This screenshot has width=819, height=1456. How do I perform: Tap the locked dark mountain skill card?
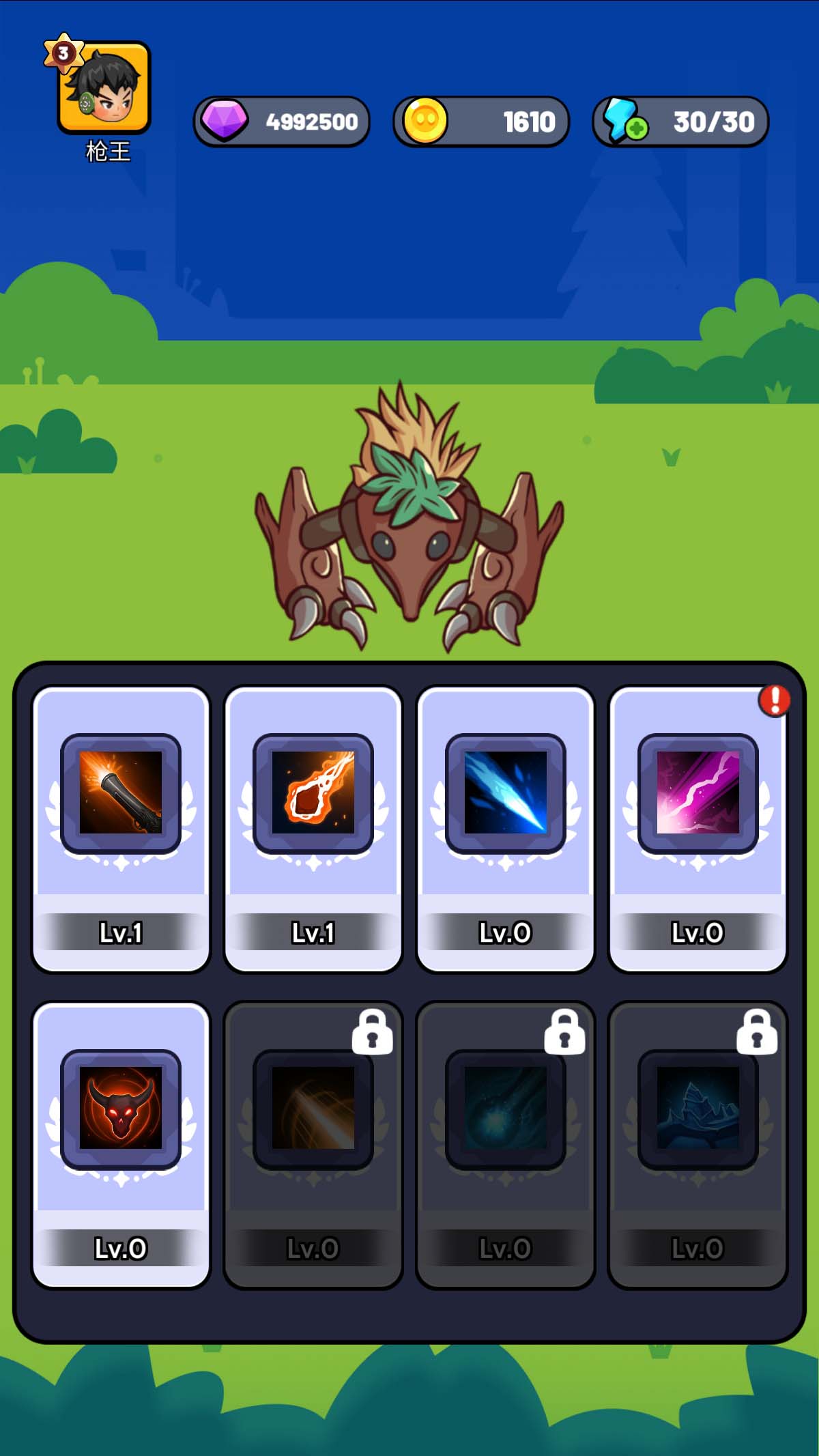point(698,1144)
